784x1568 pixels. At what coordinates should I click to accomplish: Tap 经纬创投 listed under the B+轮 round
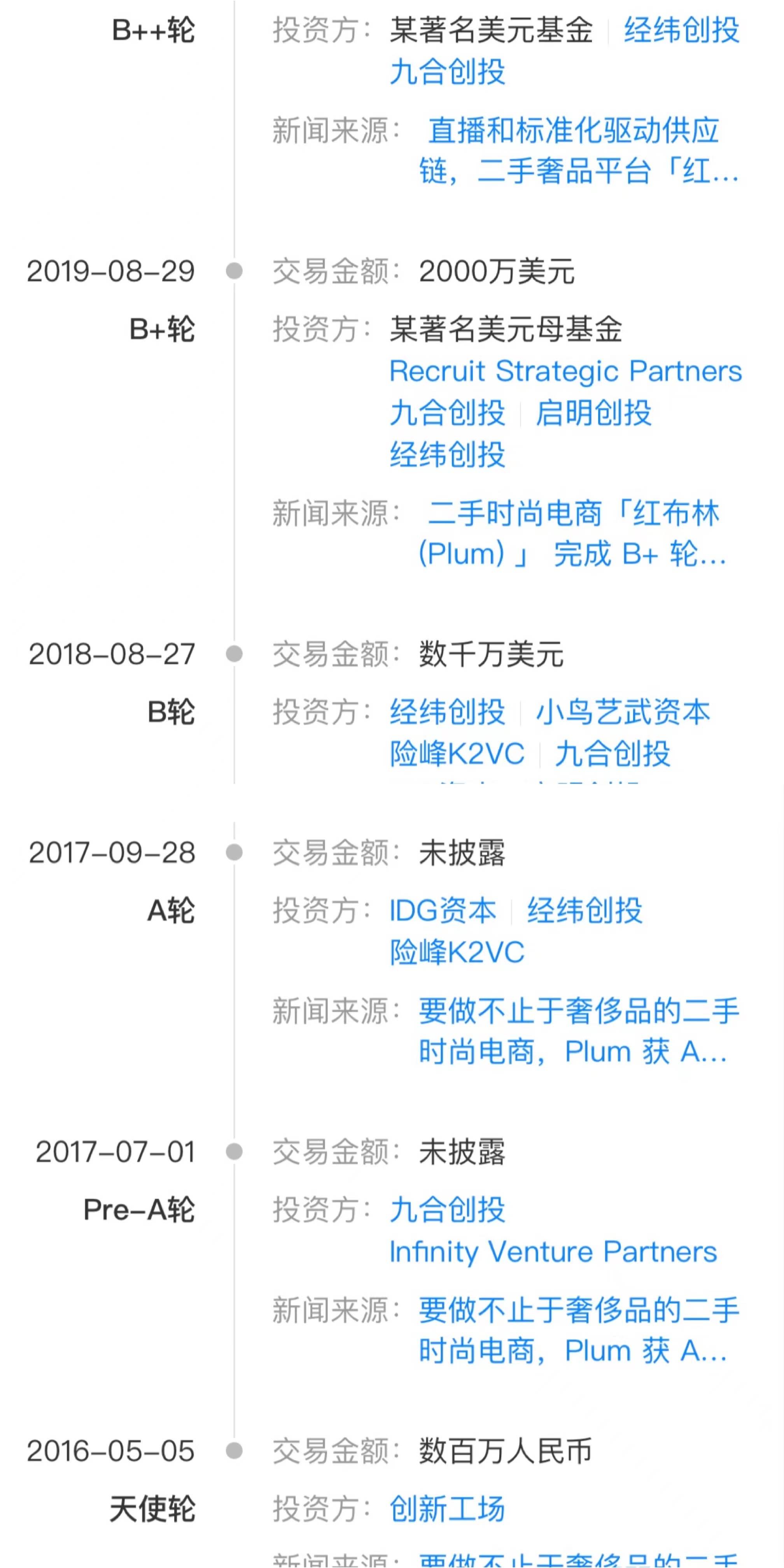(448, 455)
